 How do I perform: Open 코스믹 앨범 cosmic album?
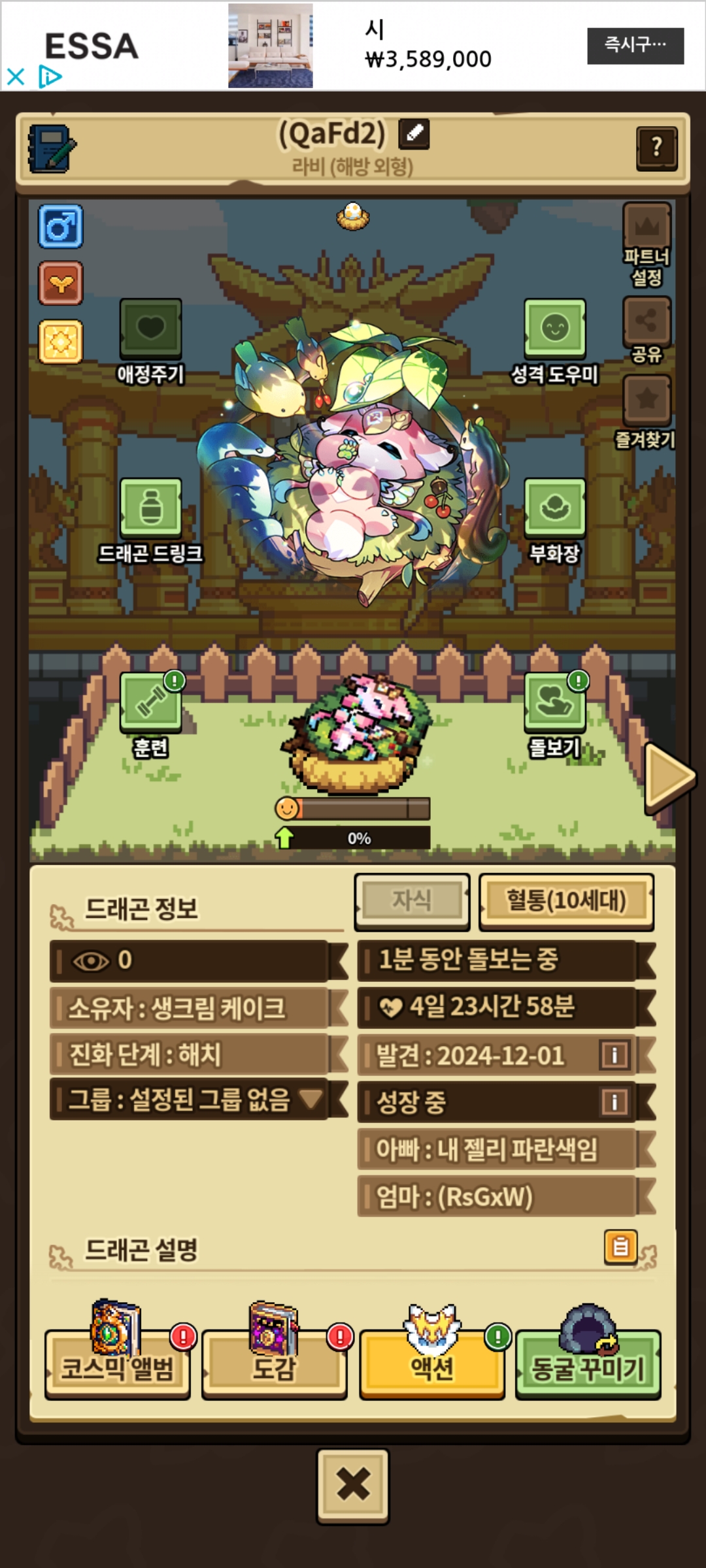pyautogui.click(x=118, y=1365)
